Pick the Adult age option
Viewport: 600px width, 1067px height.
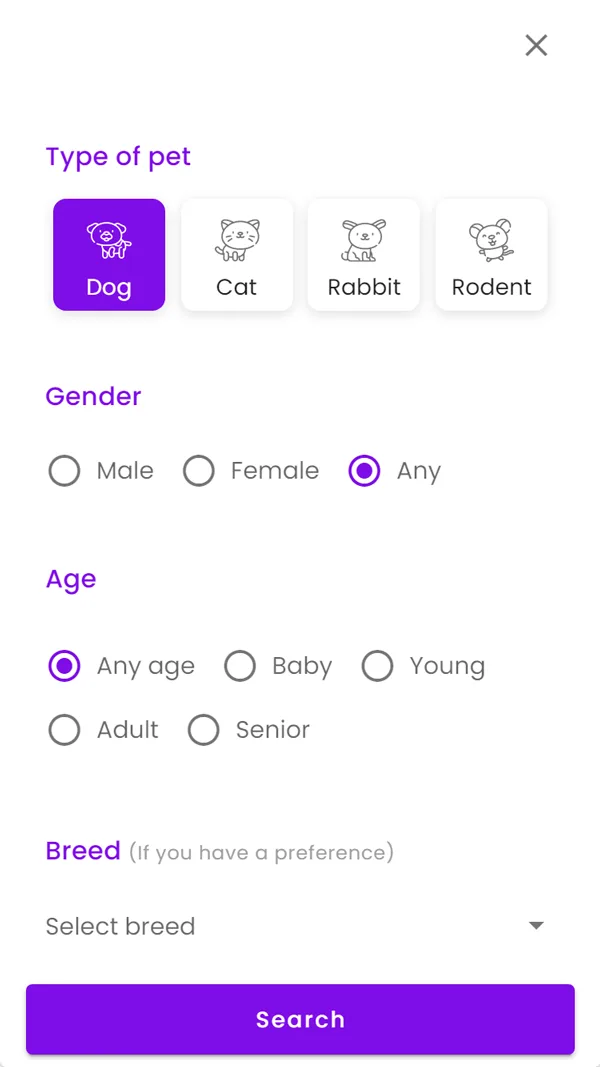pyautogui.click(x=103, y=730)
